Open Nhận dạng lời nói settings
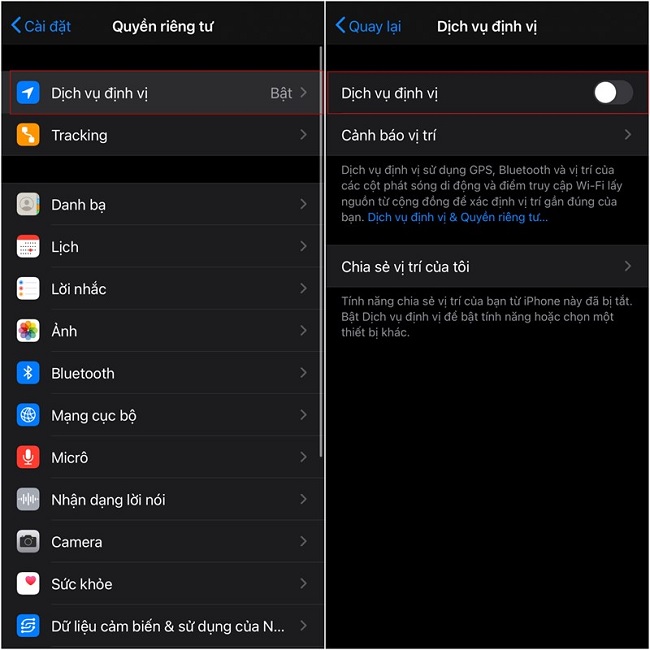Viewport: 650px width, 650px height. (x=160, y=499)
